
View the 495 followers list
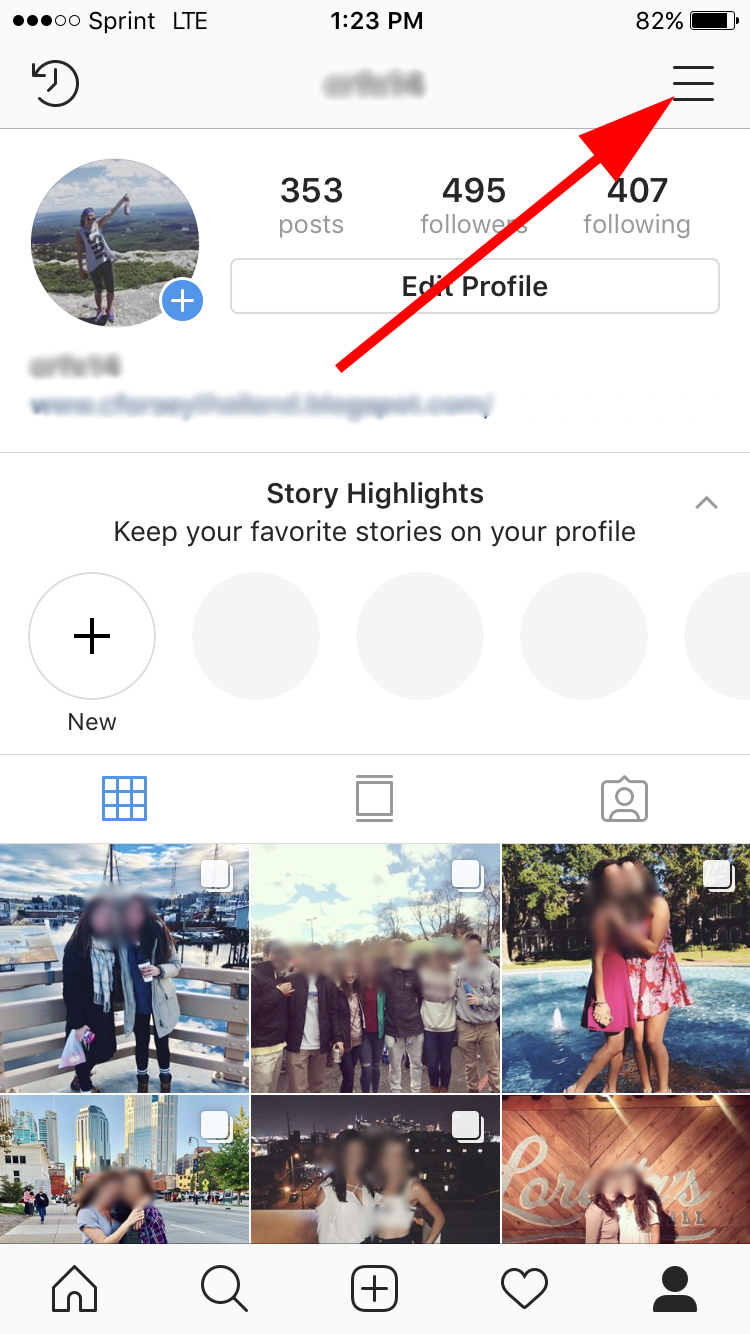pos(474,205)
